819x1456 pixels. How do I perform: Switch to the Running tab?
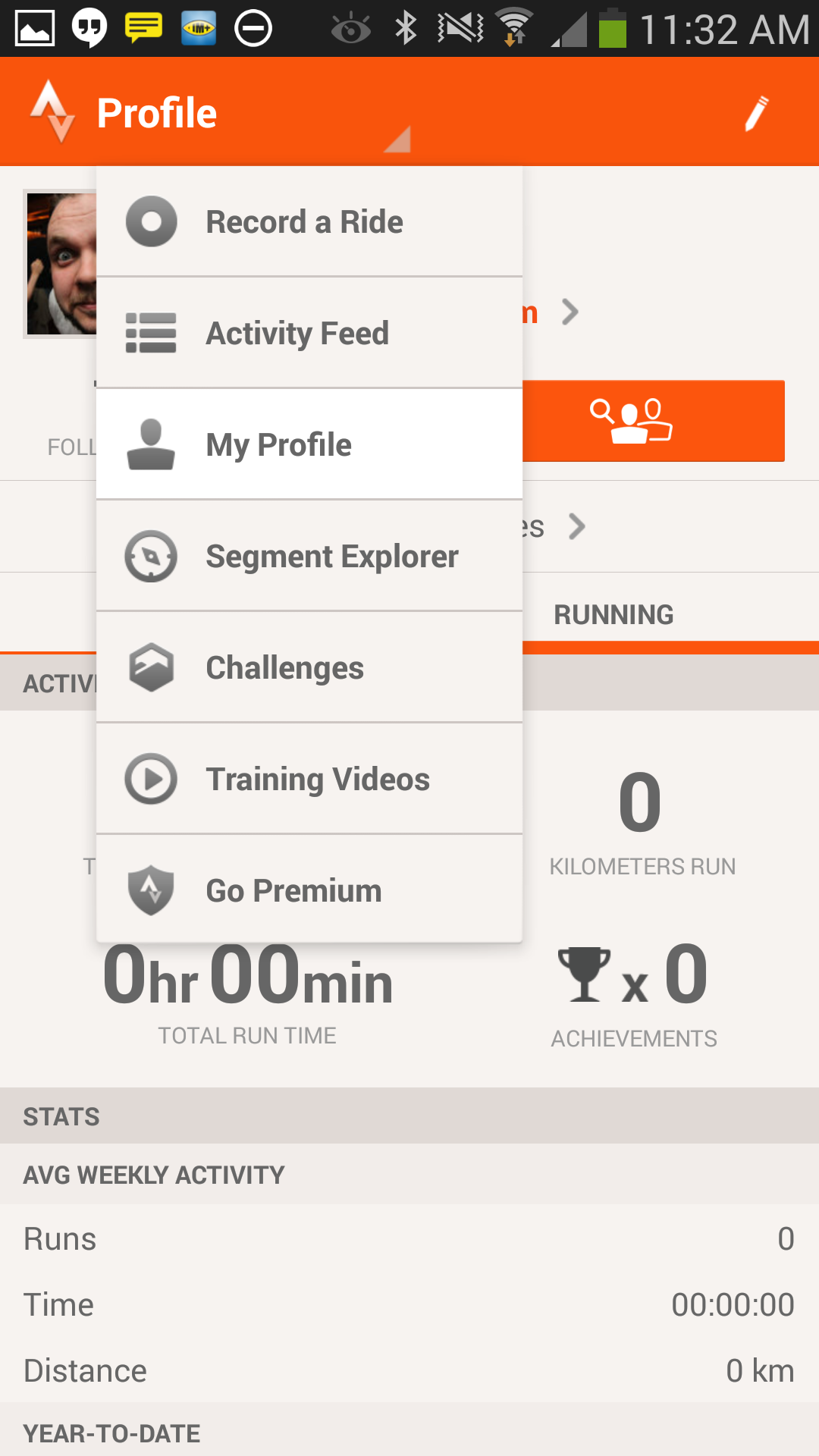click(613, 614)
